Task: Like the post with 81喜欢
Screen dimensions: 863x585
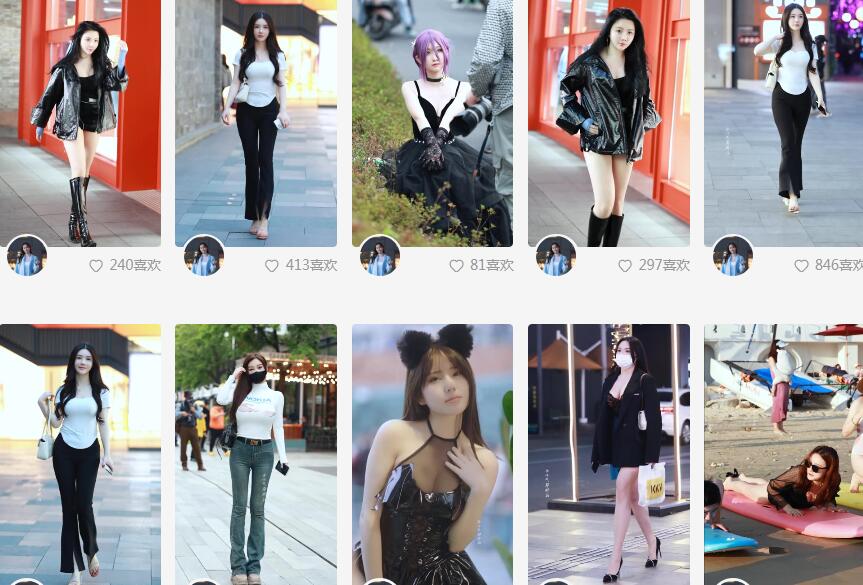Action: [456, 266]
